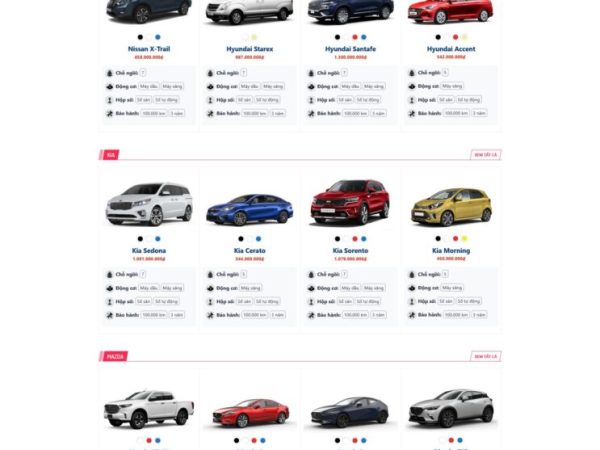
Task: Choose the yellow color for Kia Morning
Action: click(464, 239)
